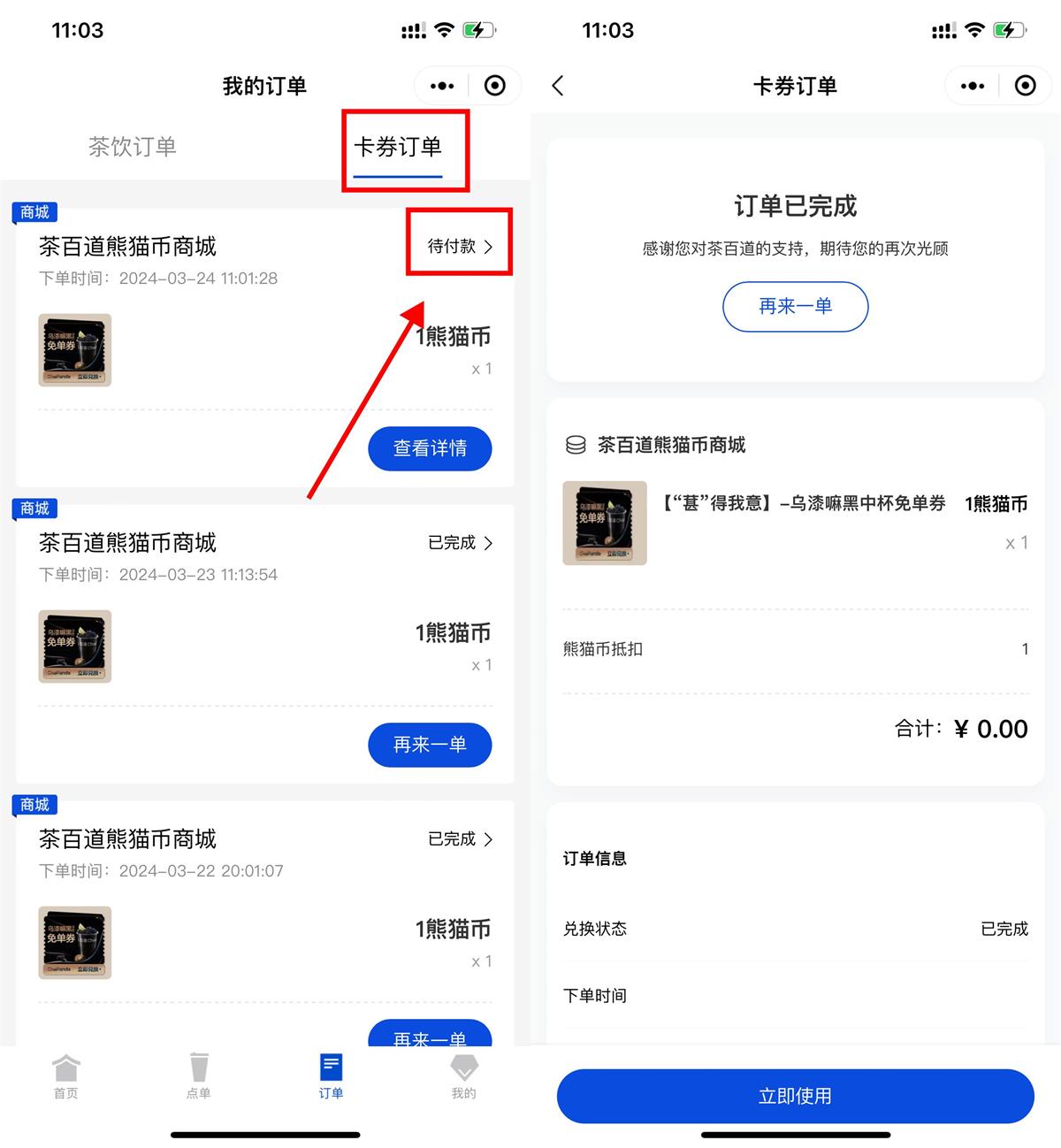Tap the coupon image on the order detail page
The height and width of the screenshot is (1148, 1061).
click(604, 523)
